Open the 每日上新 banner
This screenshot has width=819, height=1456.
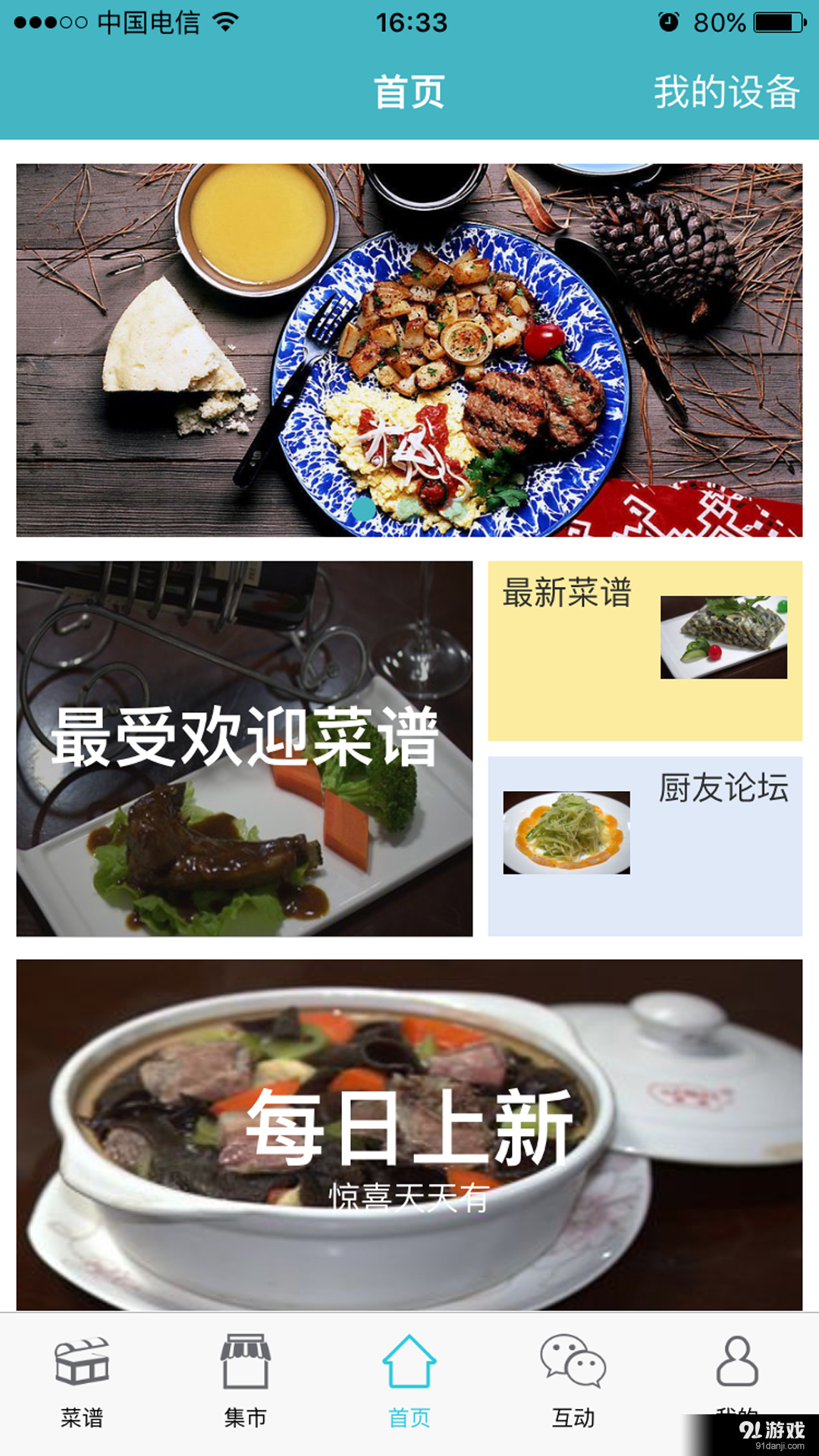coord(409,1134)
